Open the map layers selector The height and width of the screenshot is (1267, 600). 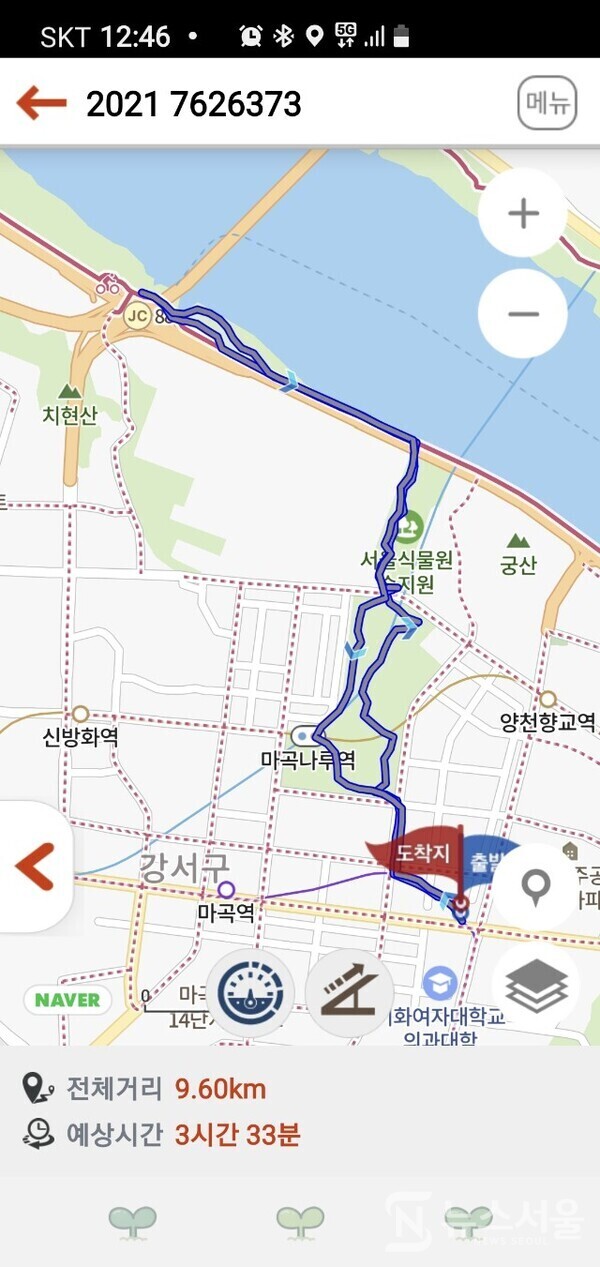536,987
